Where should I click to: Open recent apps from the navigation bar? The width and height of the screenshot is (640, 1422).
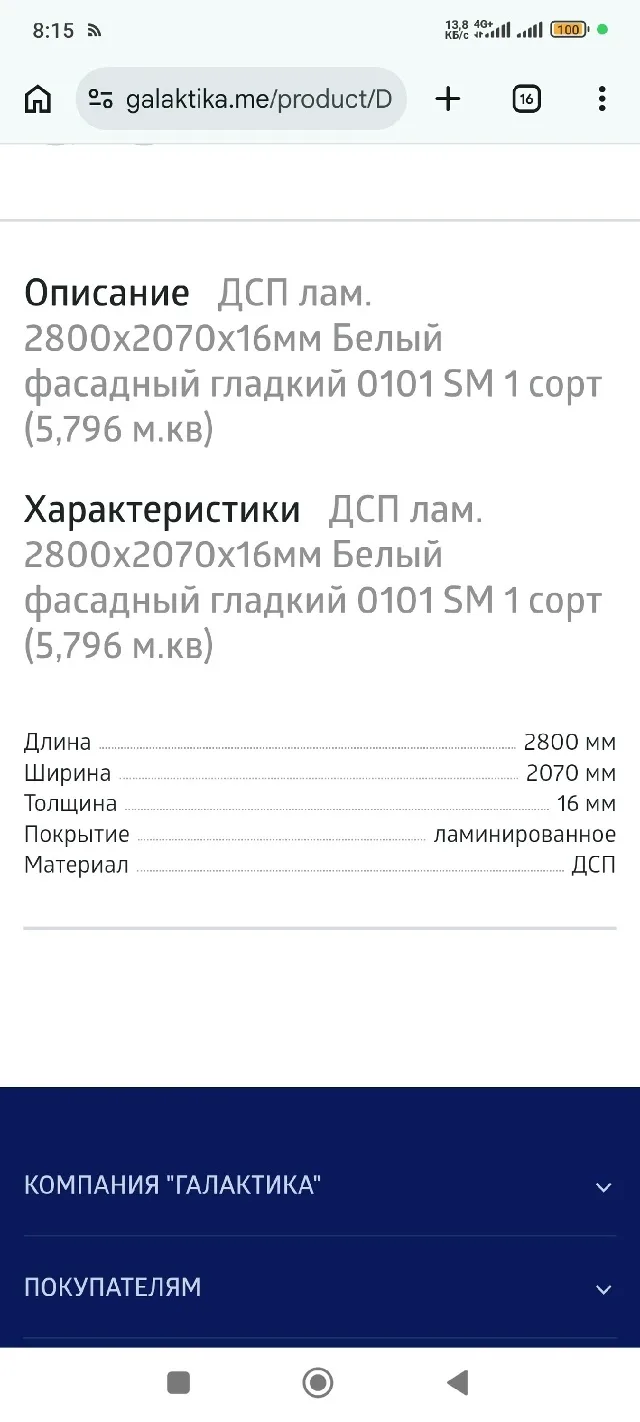[178, 1383]
